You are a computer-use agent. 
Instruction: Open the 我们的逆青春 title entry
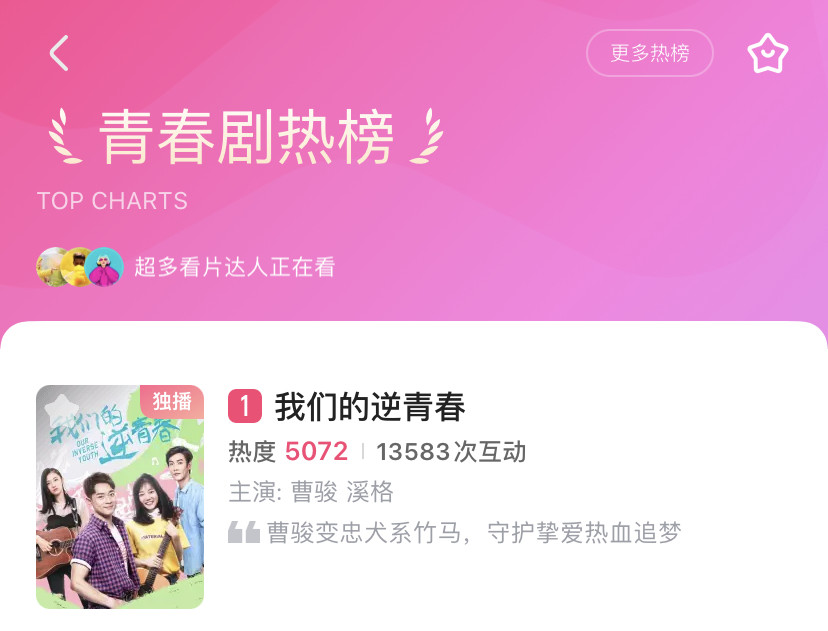(x=370, y=407)
